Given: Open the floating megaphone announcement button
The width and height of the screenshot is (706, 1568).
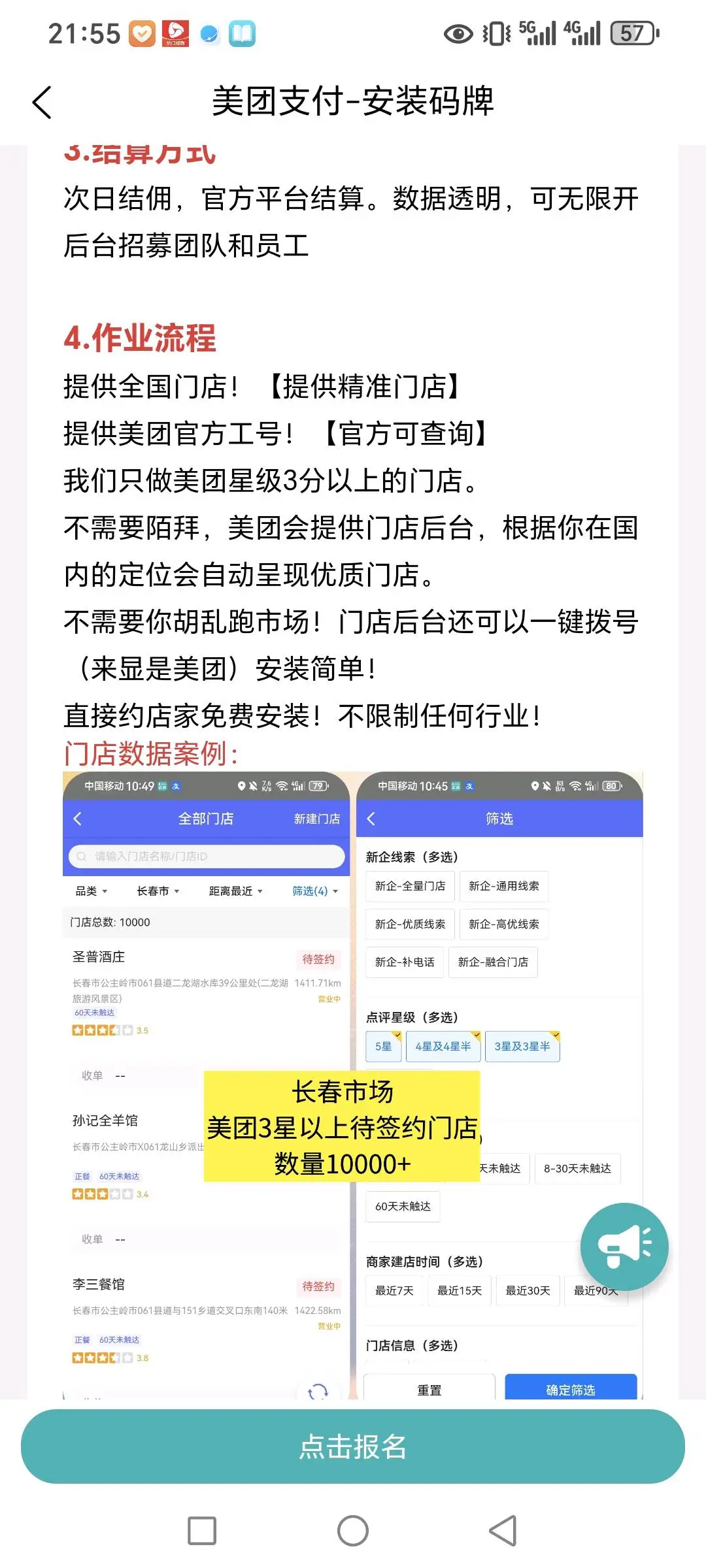Looking at the screenshot, I should click(624, 1246).
